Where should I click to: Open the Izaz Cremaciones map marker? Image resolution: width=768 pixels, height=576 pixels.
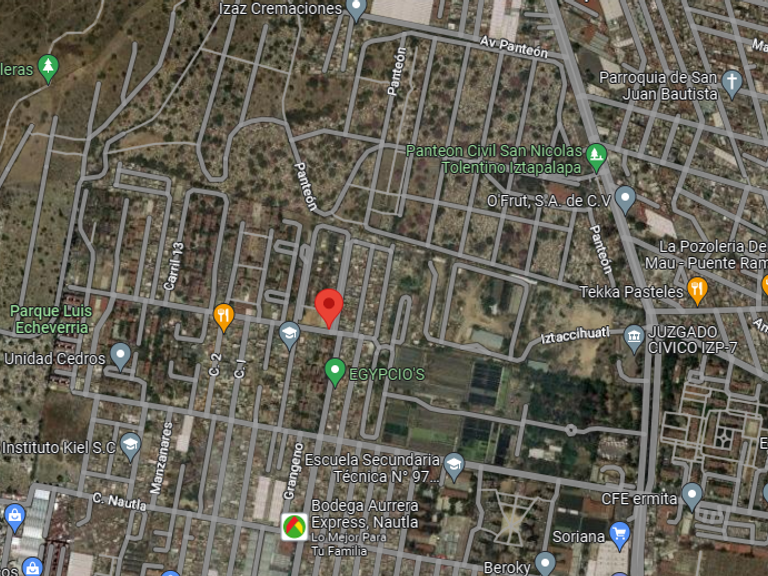(x=357, y=10)
